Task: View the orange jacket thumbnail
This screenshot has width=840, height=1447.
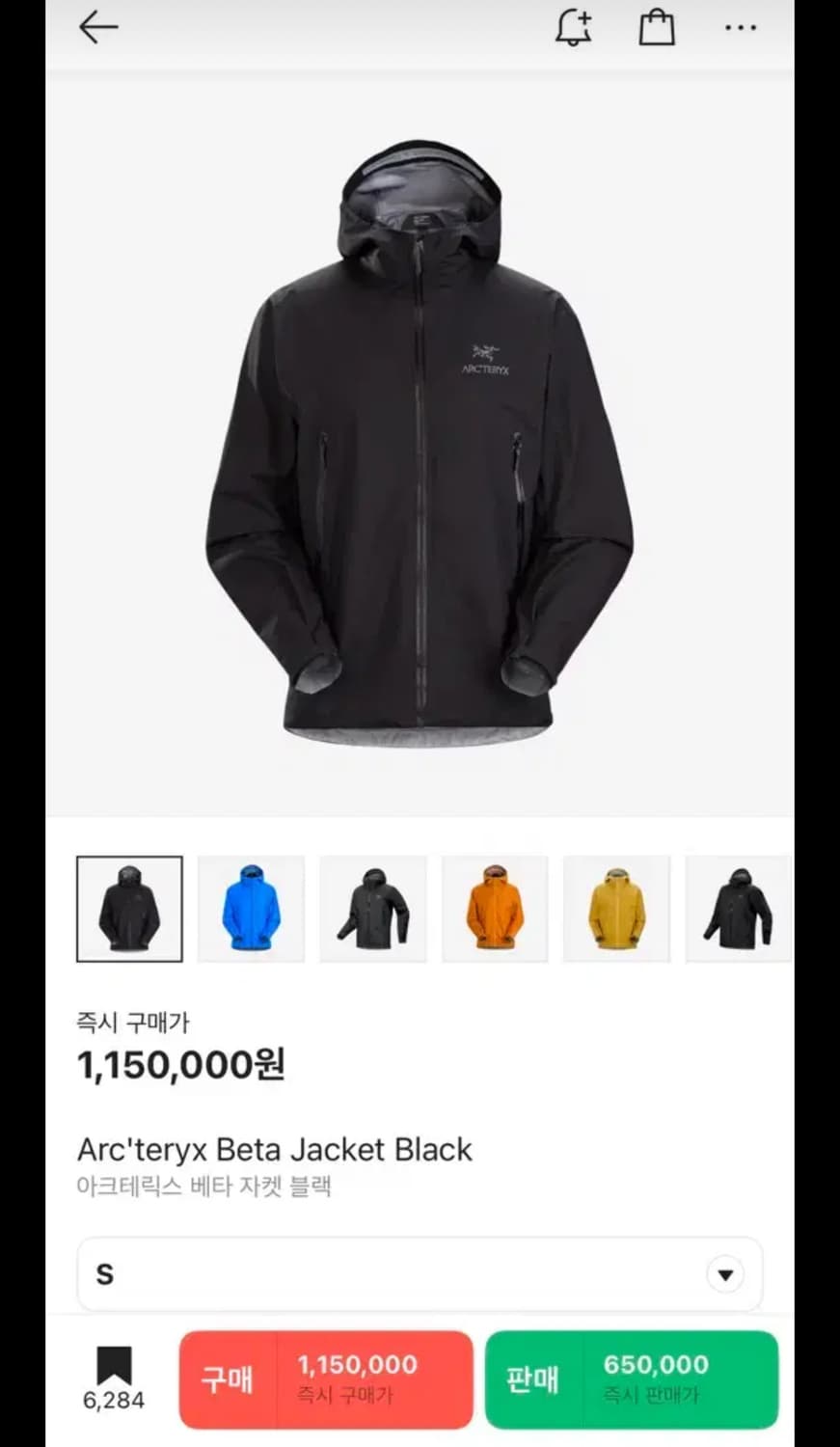Action: 495,909
